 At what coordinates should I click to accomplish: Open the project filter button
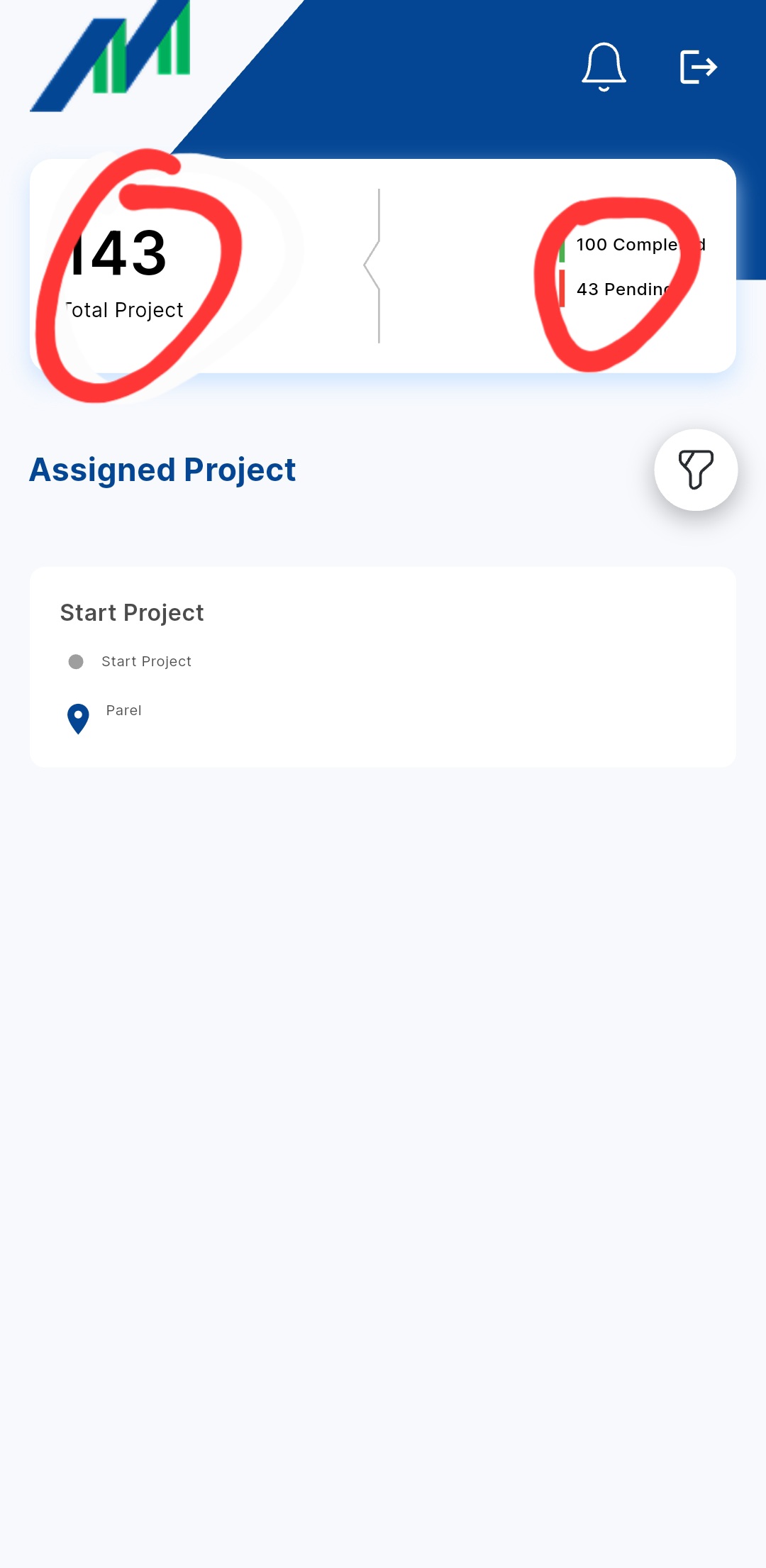pos(696,470)
